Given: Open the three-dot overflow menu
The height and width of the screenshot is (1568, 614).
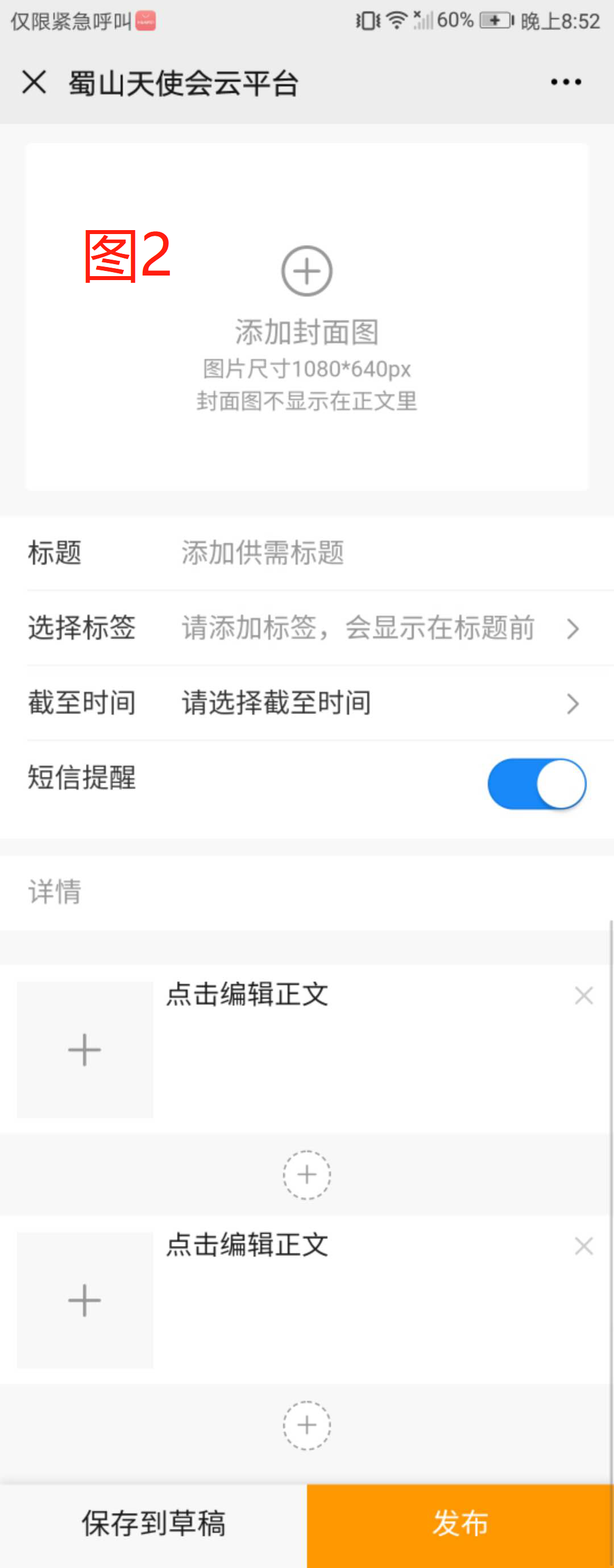Looking at the screenshot, I should [x=565, y=82].
